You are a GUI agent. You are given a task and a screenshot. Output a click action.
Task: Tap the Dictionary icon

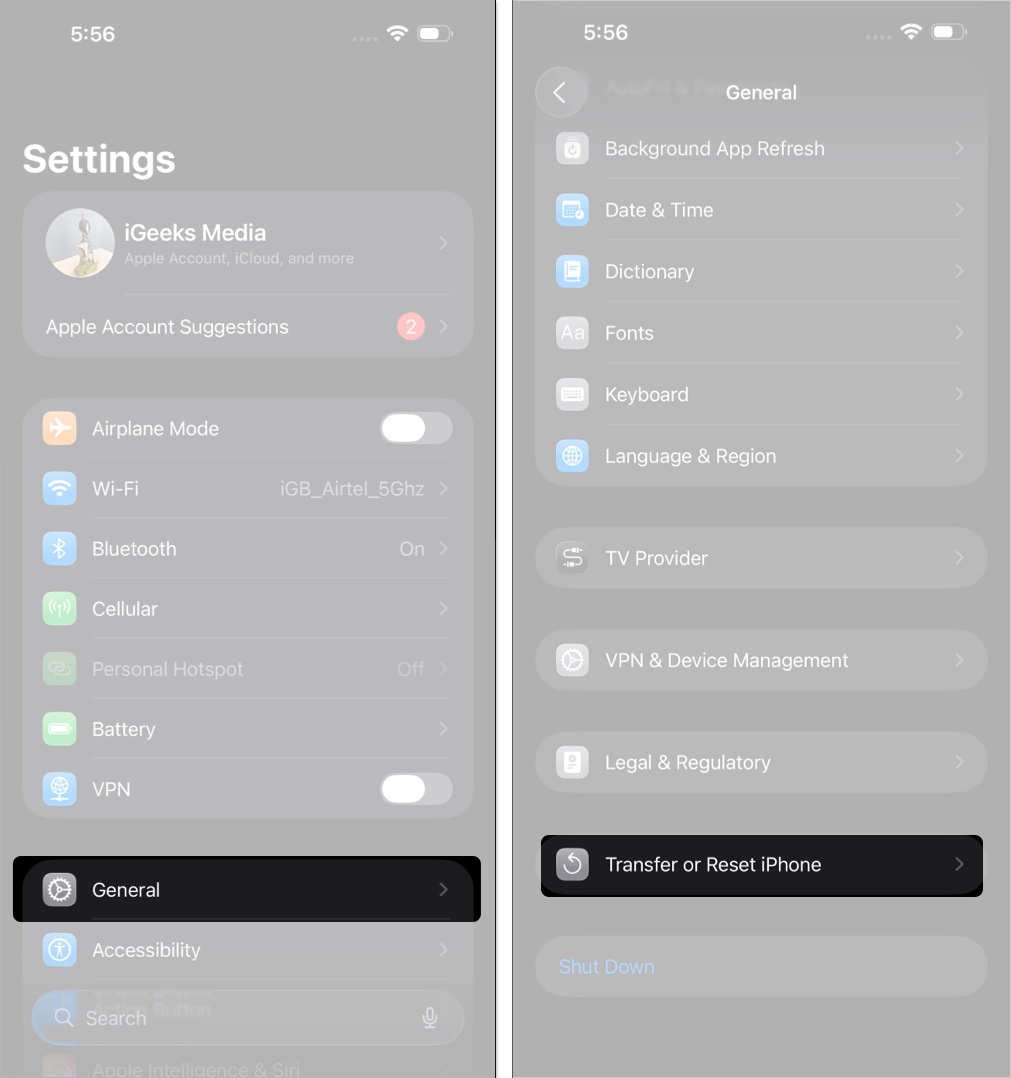tap(572, 271)
